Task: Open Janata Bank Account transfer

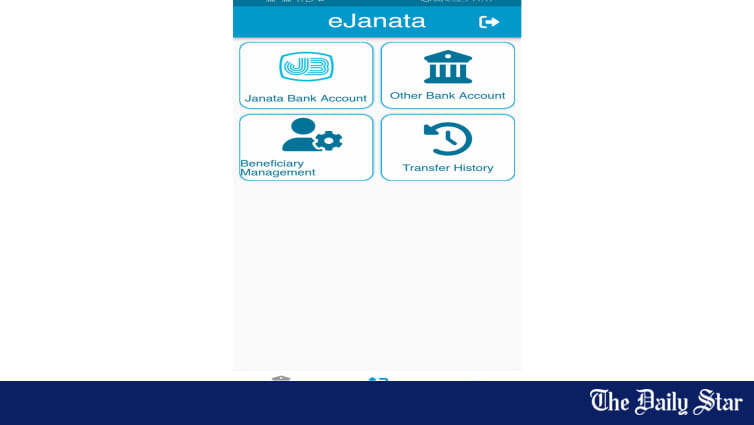Action: tap(306, 75)
